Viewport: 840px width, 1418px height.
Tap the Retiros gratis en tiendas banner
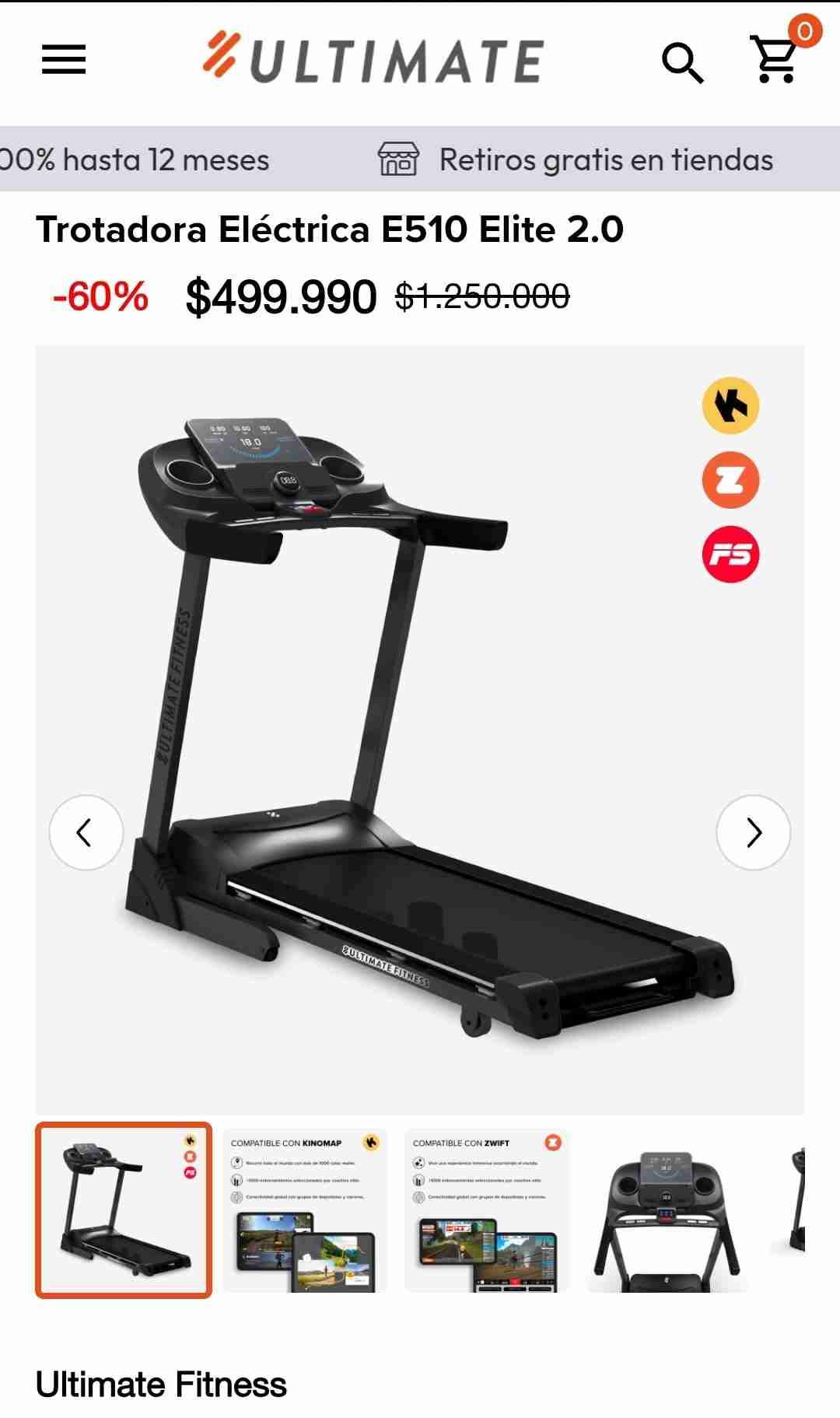click(x=576, y=159)
